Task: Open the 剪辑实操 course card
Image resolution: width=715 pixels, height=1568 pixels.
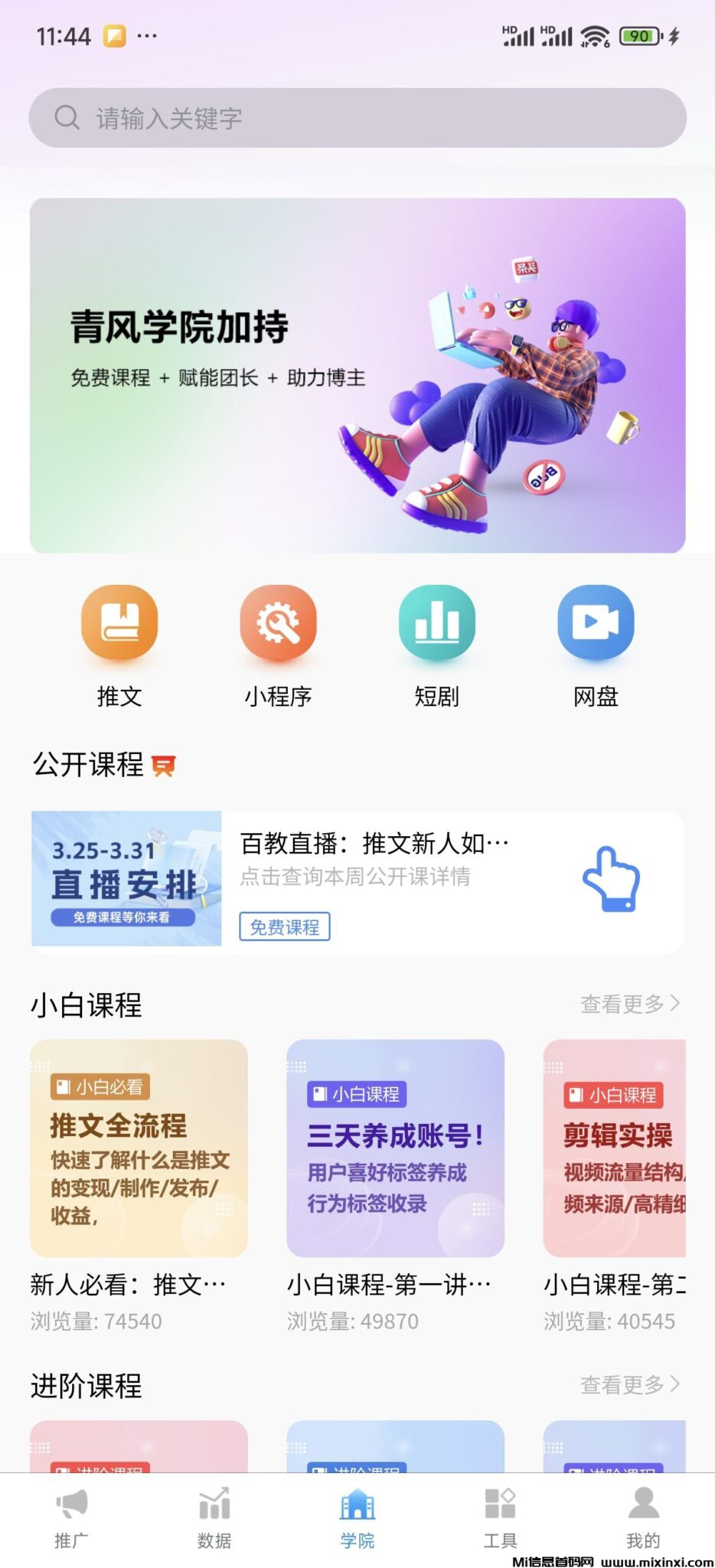Action: point(615,1148)
